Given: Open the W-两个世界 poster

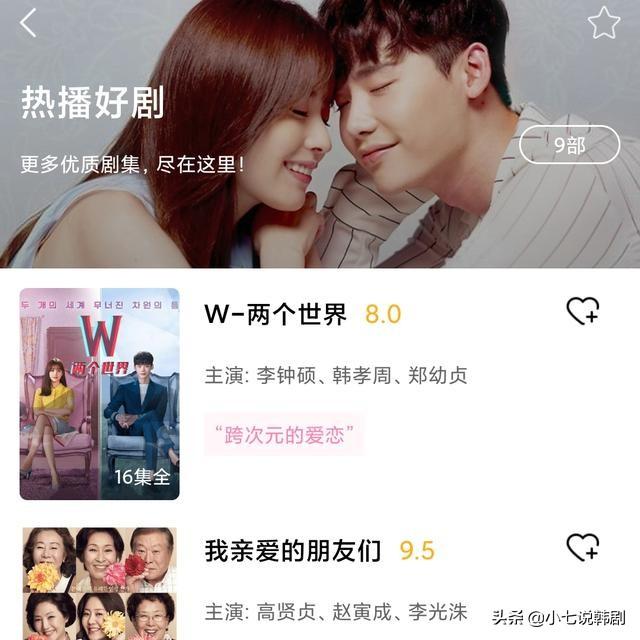Looking at the screenshot, I should [x=99, y=393].
